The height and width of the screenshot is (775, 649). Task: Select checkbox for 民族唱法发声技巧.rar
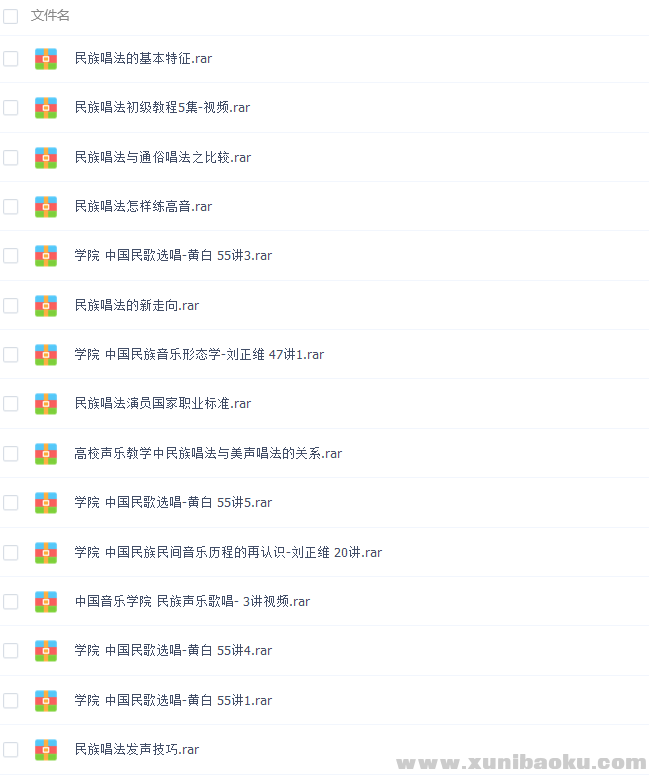point(11,749)
